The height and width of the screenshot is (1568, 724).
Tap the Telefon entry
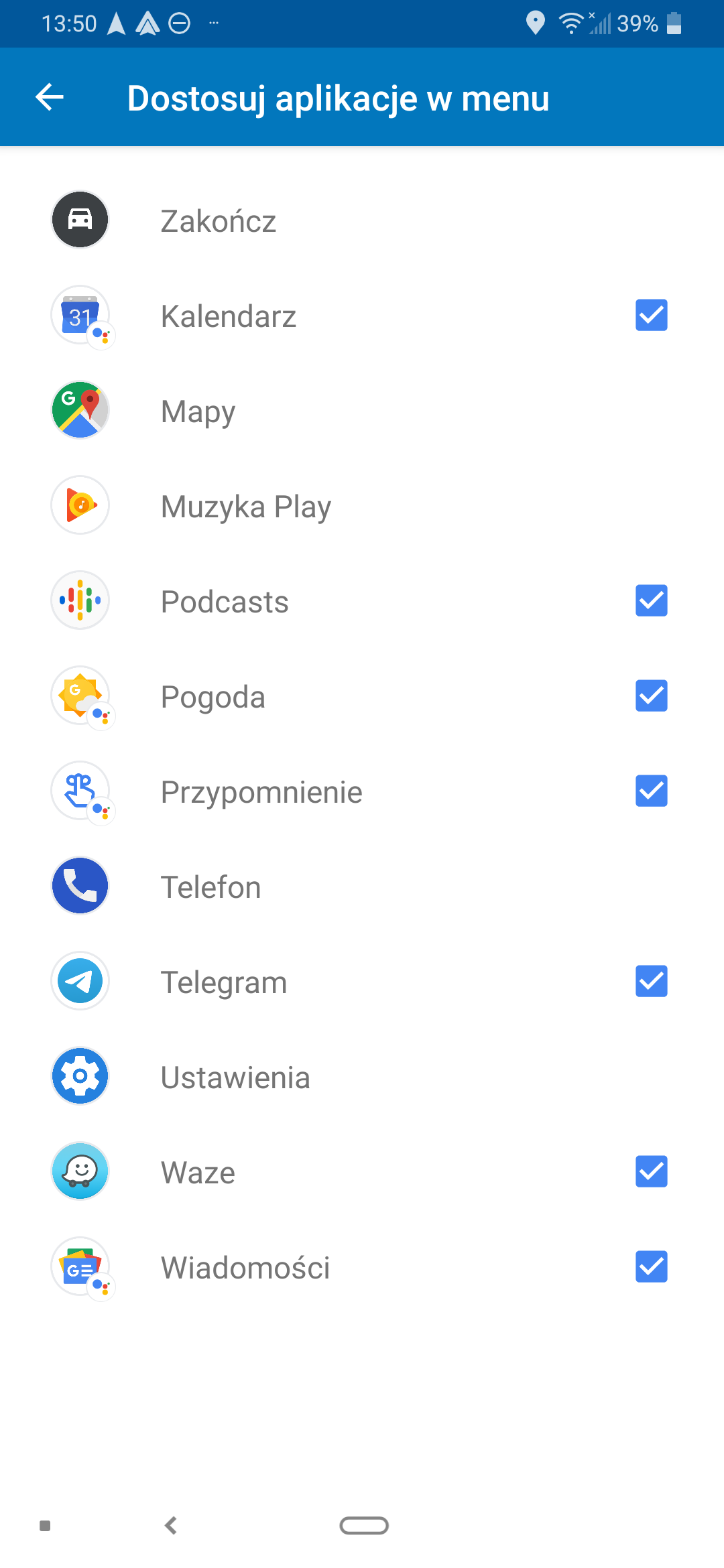[362, 886]
